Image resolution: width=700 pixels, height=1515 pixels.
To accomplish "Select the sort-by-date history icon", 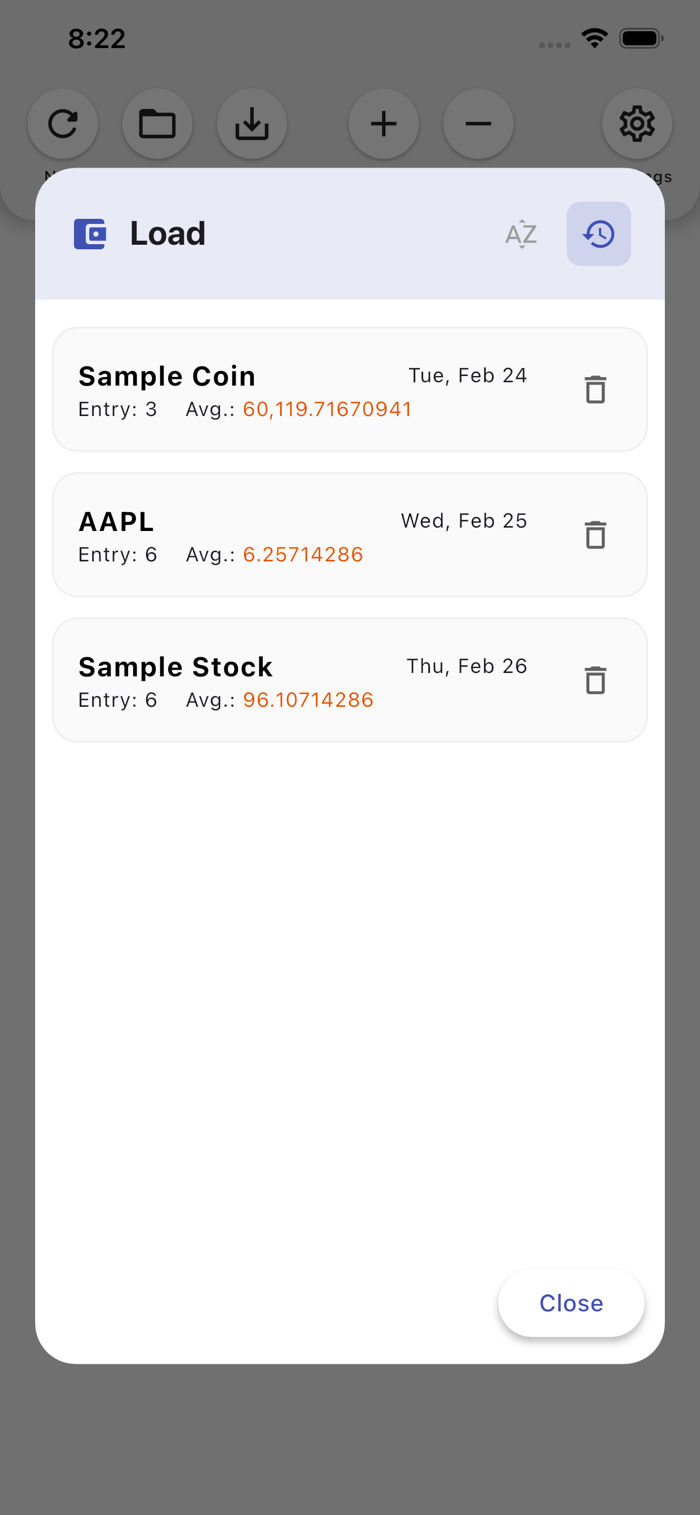I will pyautogui.click(x=599, y=234).
